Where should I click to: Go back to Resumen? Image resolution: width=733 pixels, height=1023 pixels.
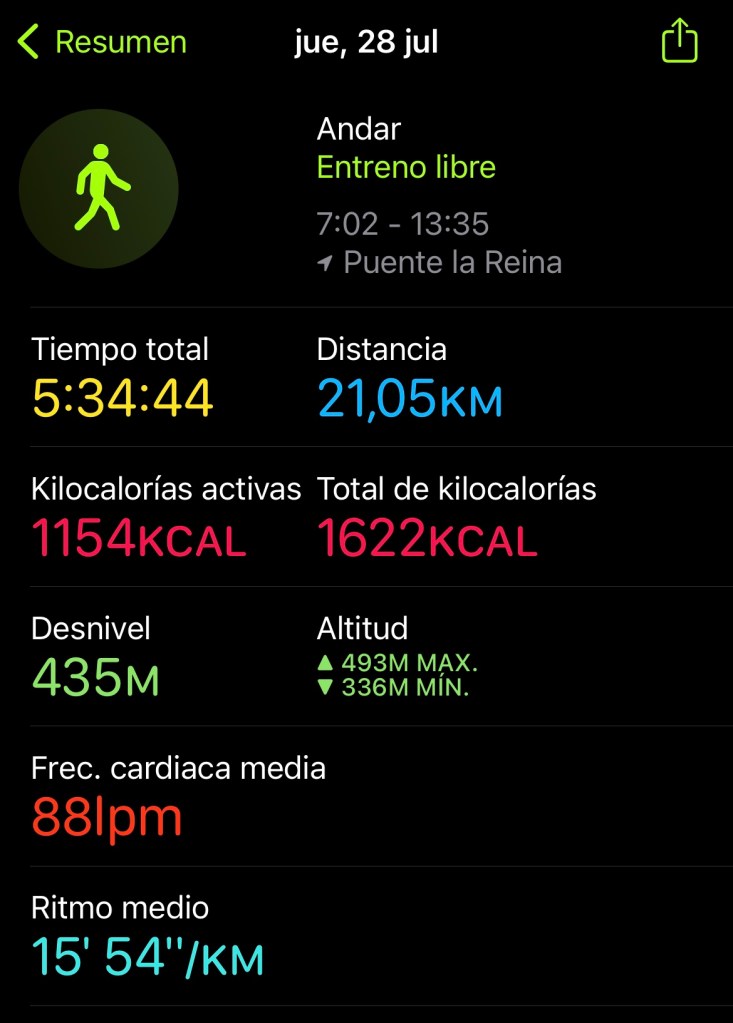click(102, 43)
